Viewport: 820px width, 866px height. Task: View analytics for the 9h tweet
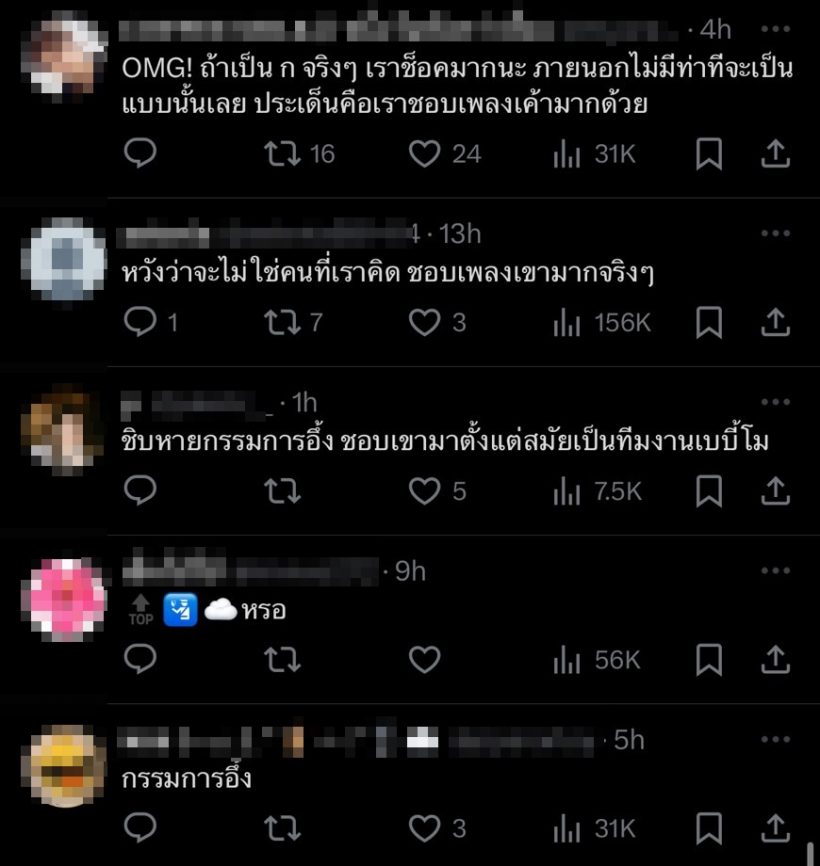[x=566, y=660]
